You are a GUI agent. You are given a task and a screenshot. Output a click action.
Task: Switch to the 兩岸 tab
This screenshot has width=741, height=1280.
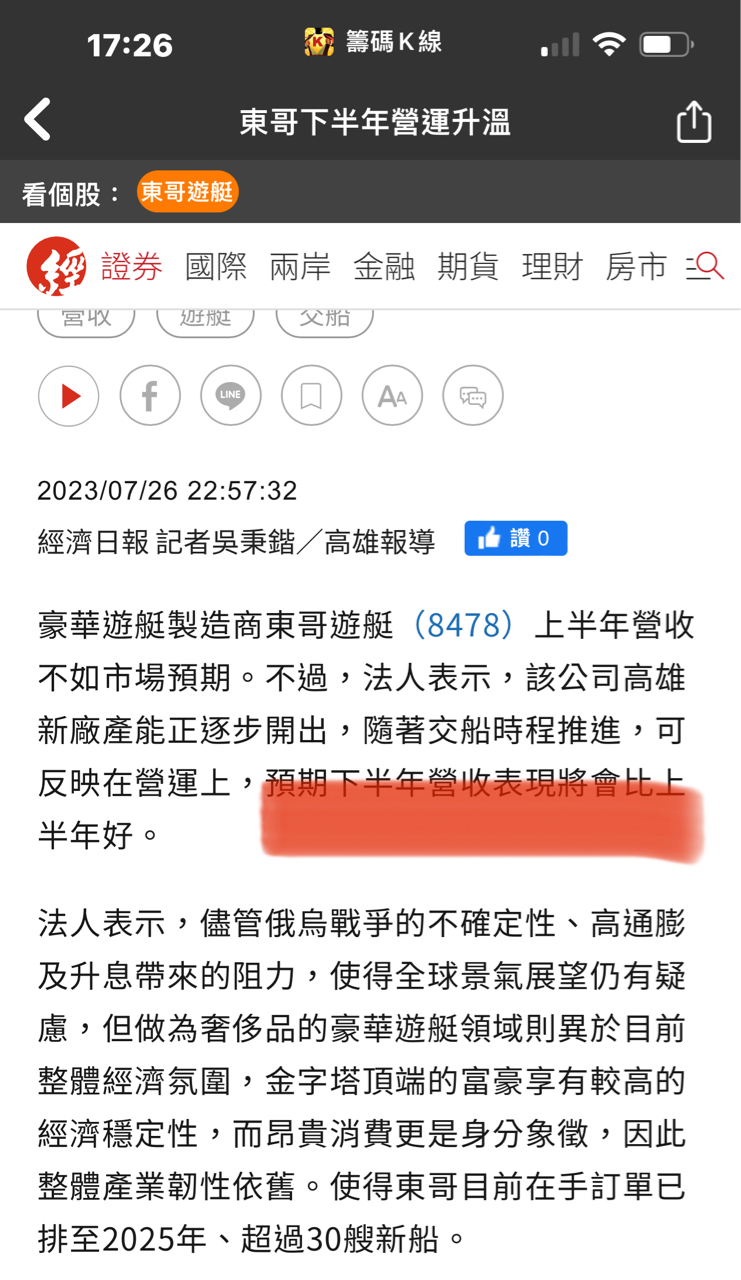click(300, 266)
